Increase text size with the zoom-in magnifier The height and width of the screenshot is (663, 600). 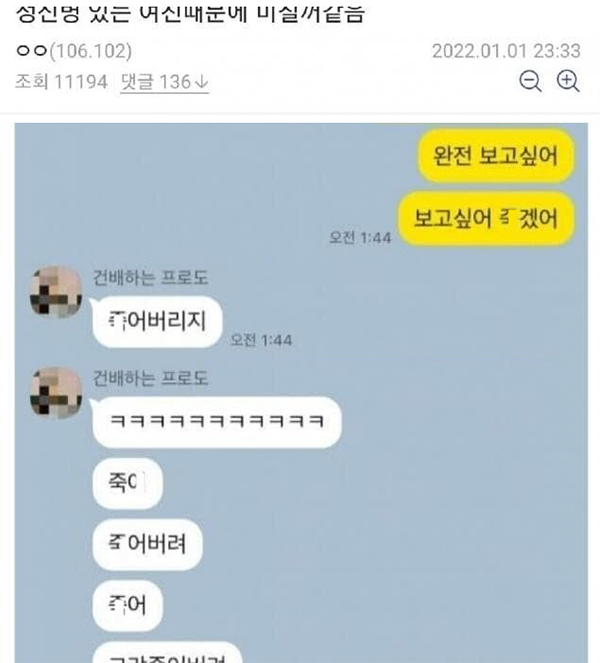[x=568, y=83]
